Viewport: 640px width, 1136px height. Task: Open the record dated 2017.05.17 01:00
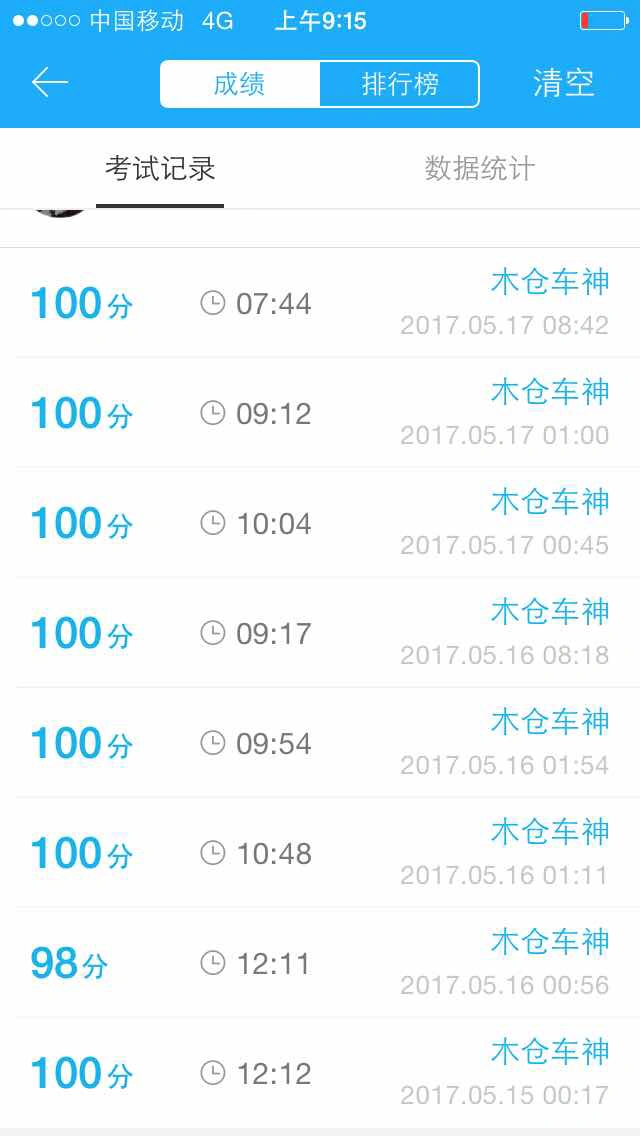coord(320,413)
